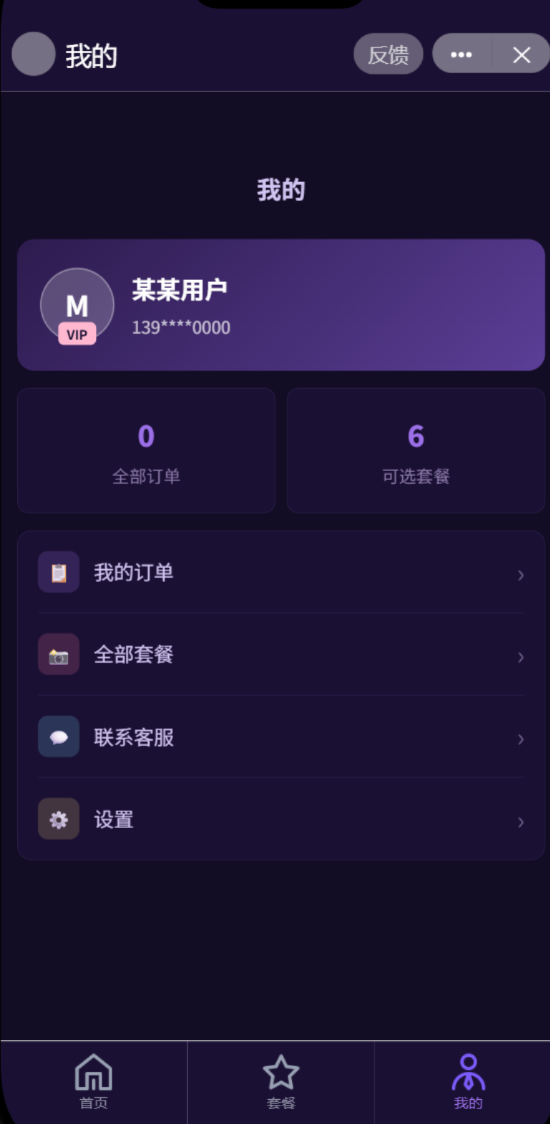Screen dimensions: 550x1124
Task: Switch to the 套餐 tab
Action: tap(281, 1082)
